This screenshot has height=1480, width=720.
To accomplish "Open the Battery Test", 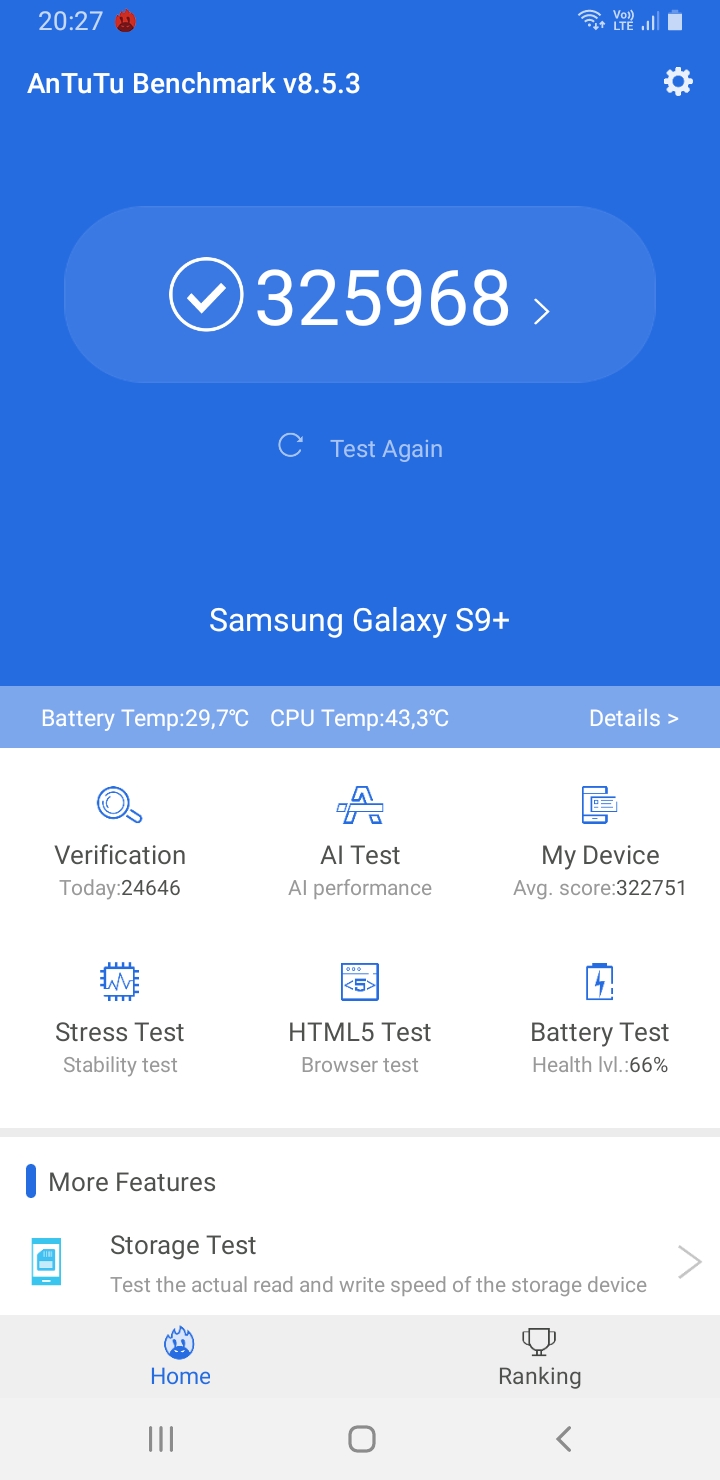I will click(x=600, y=1018).
